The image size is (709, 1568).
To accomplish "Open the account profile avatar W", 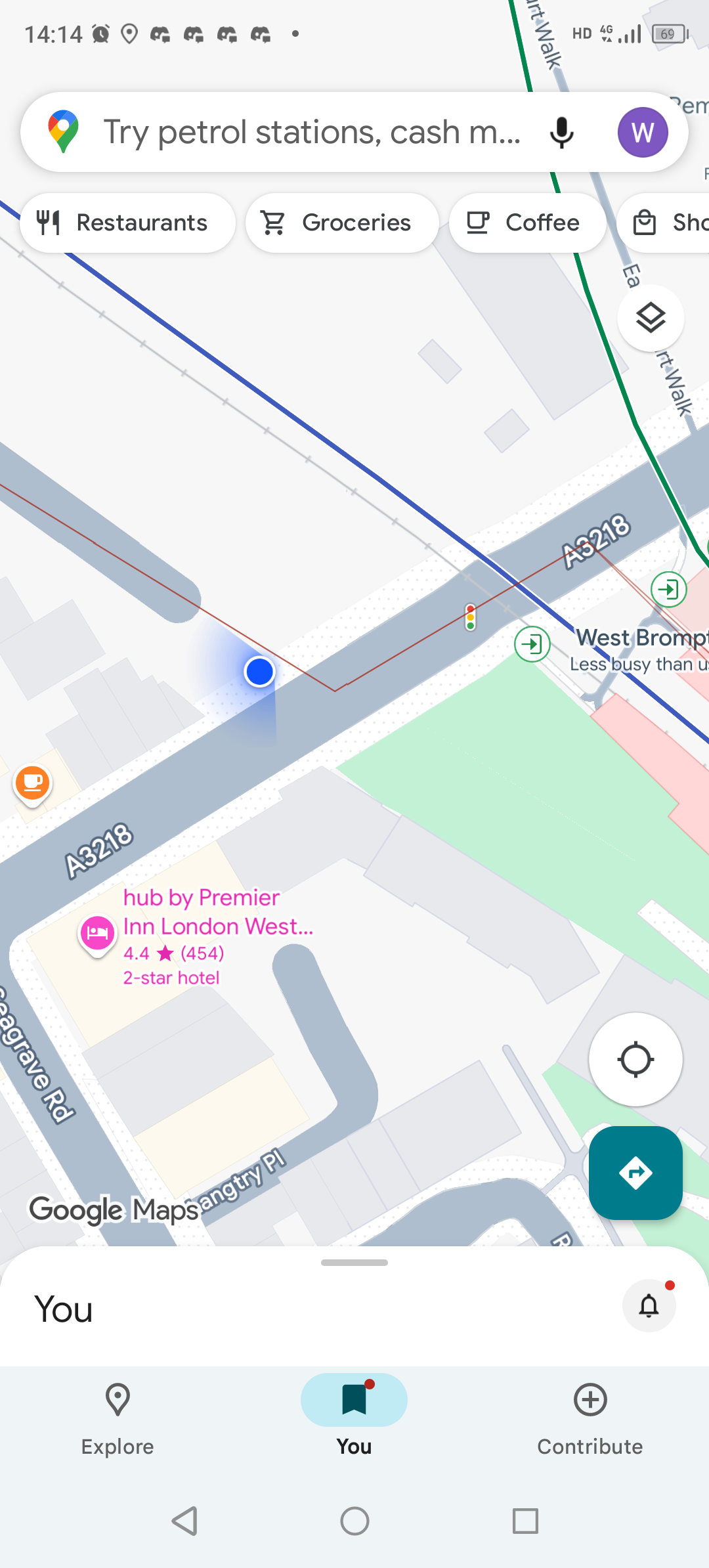I will click(x=643, y=132).
